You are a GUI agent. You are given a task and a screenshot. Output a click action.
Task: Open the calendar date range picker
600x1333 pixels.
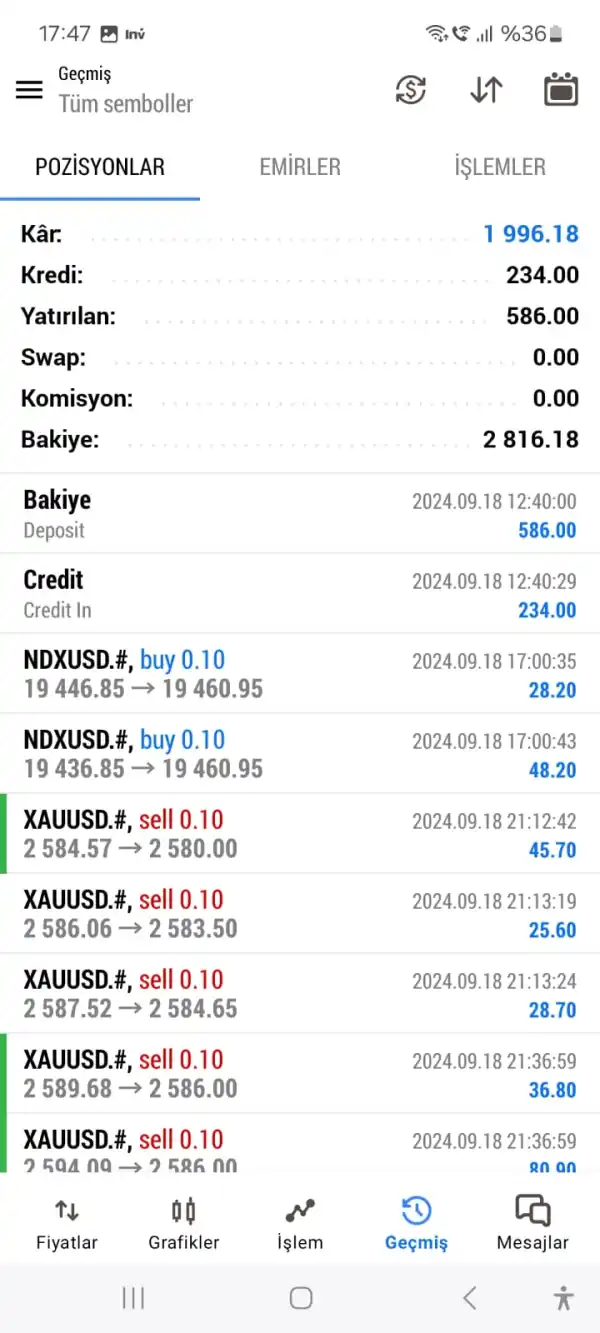[561, 90]
